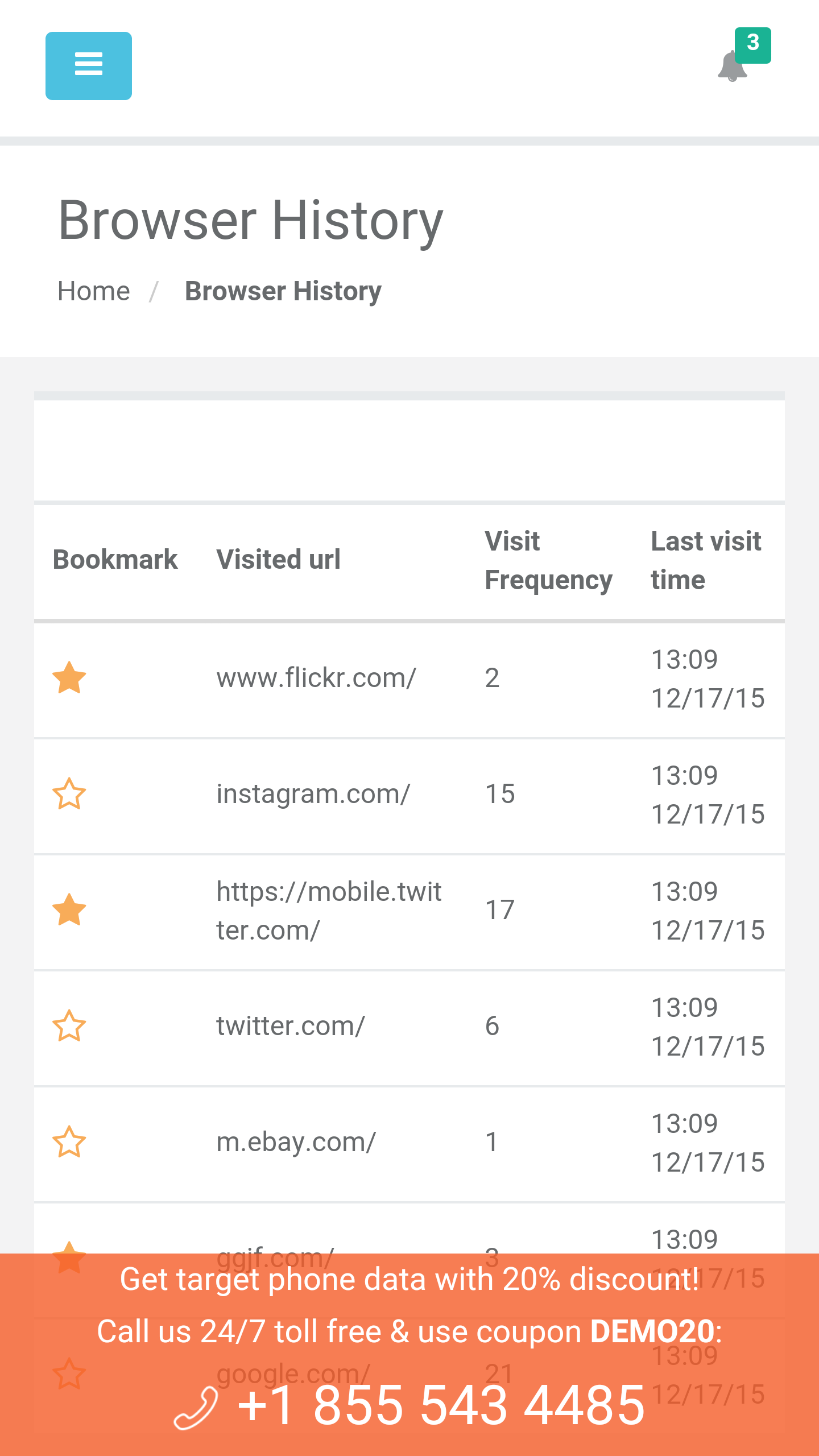Bookmark instagram.com with the star

click(x=69, y=794)
